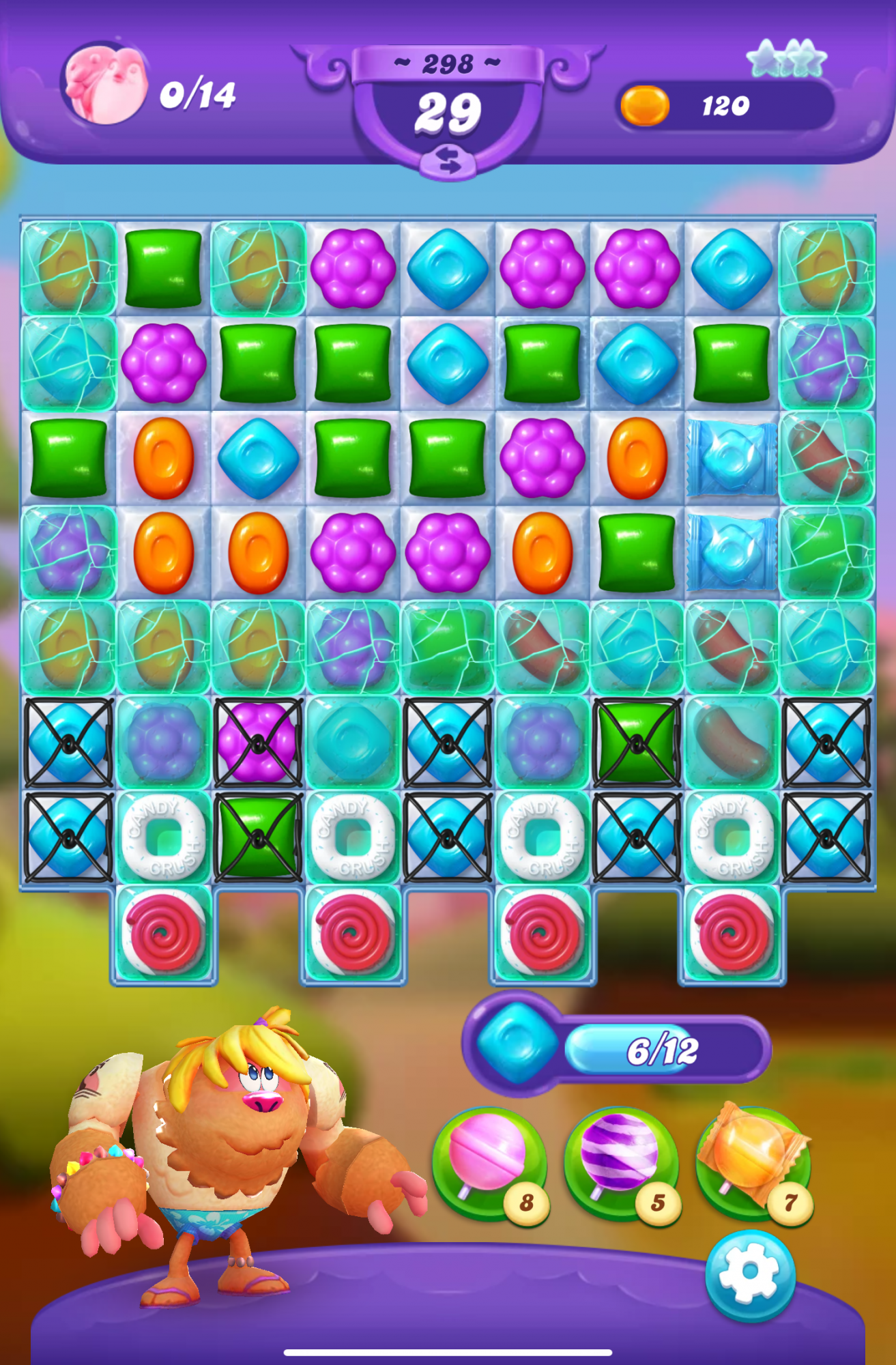The image size is (896, 1365).
Task: Tap the gold bar balance showing 120
Action: (x=725, y=106)
